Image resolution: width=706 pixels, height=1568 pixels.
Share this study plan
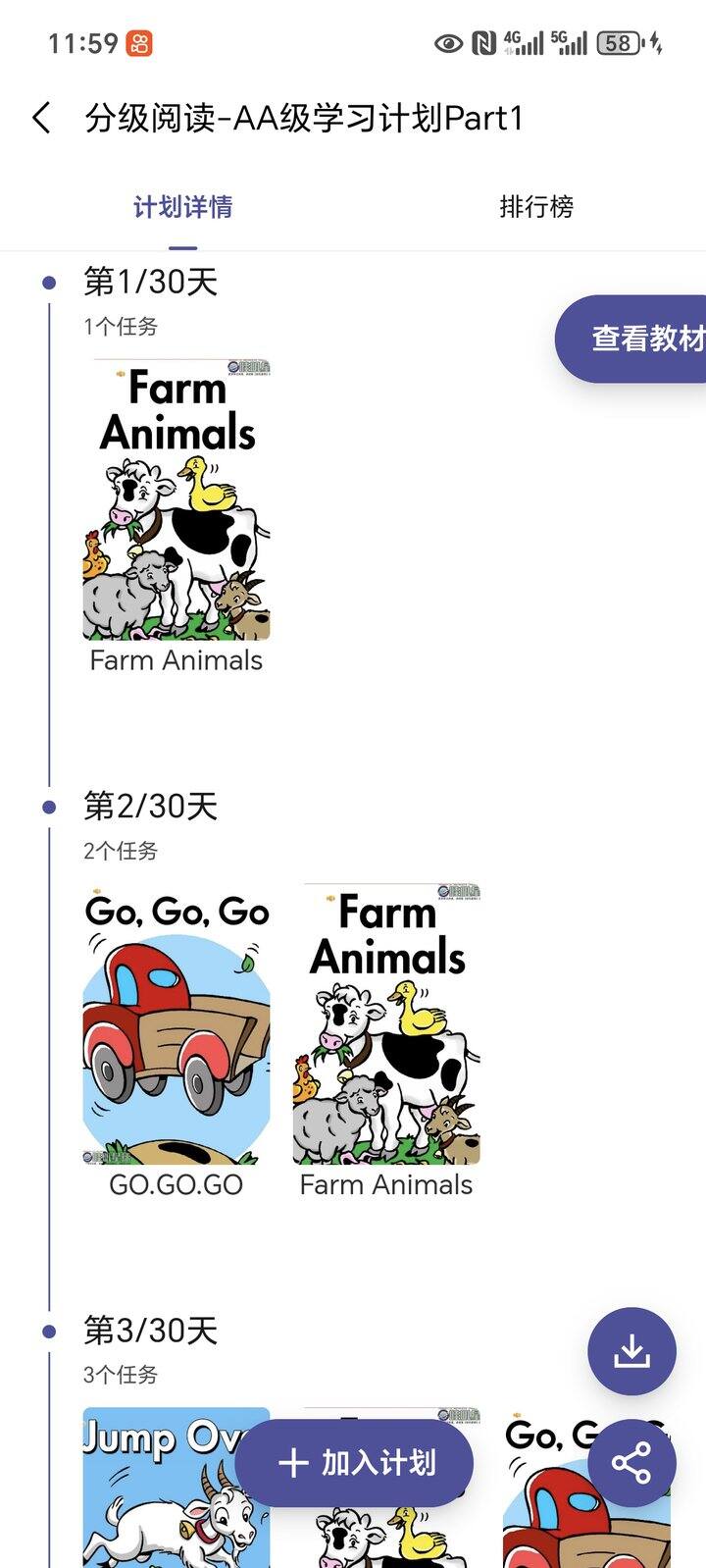631,1463
